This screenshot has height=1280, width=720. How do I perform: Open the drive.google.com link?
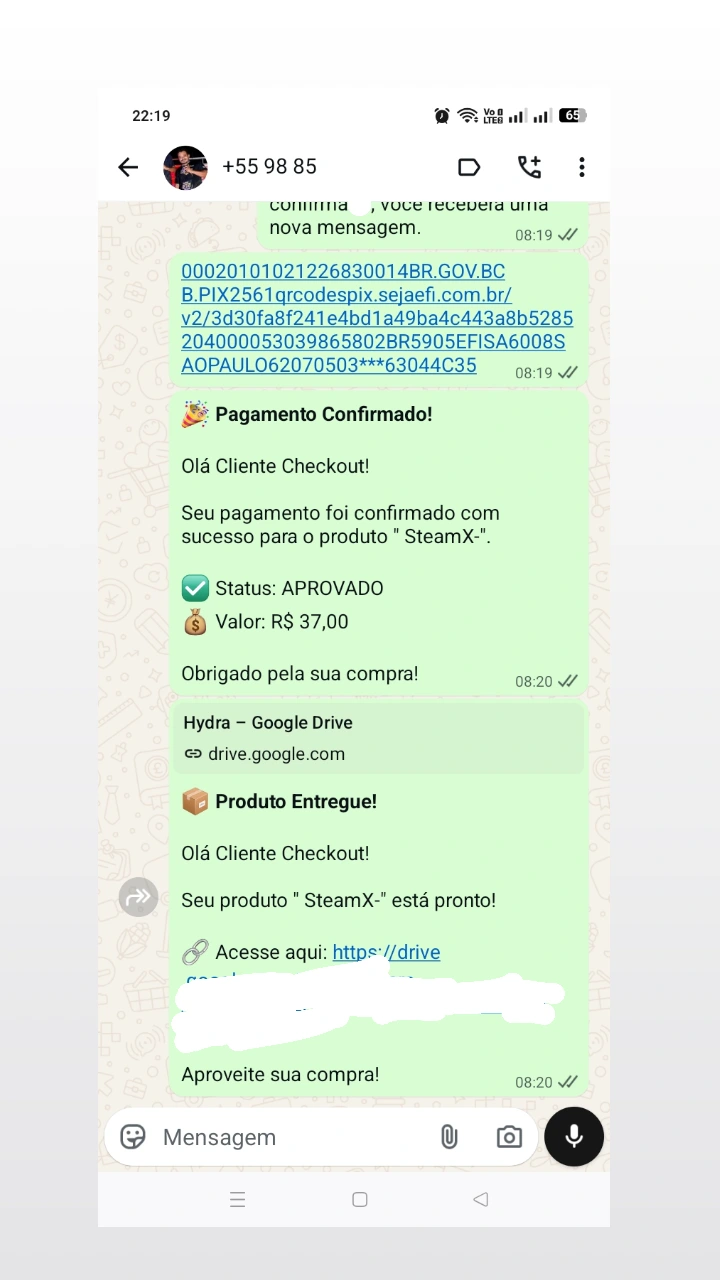click(277, 754)
